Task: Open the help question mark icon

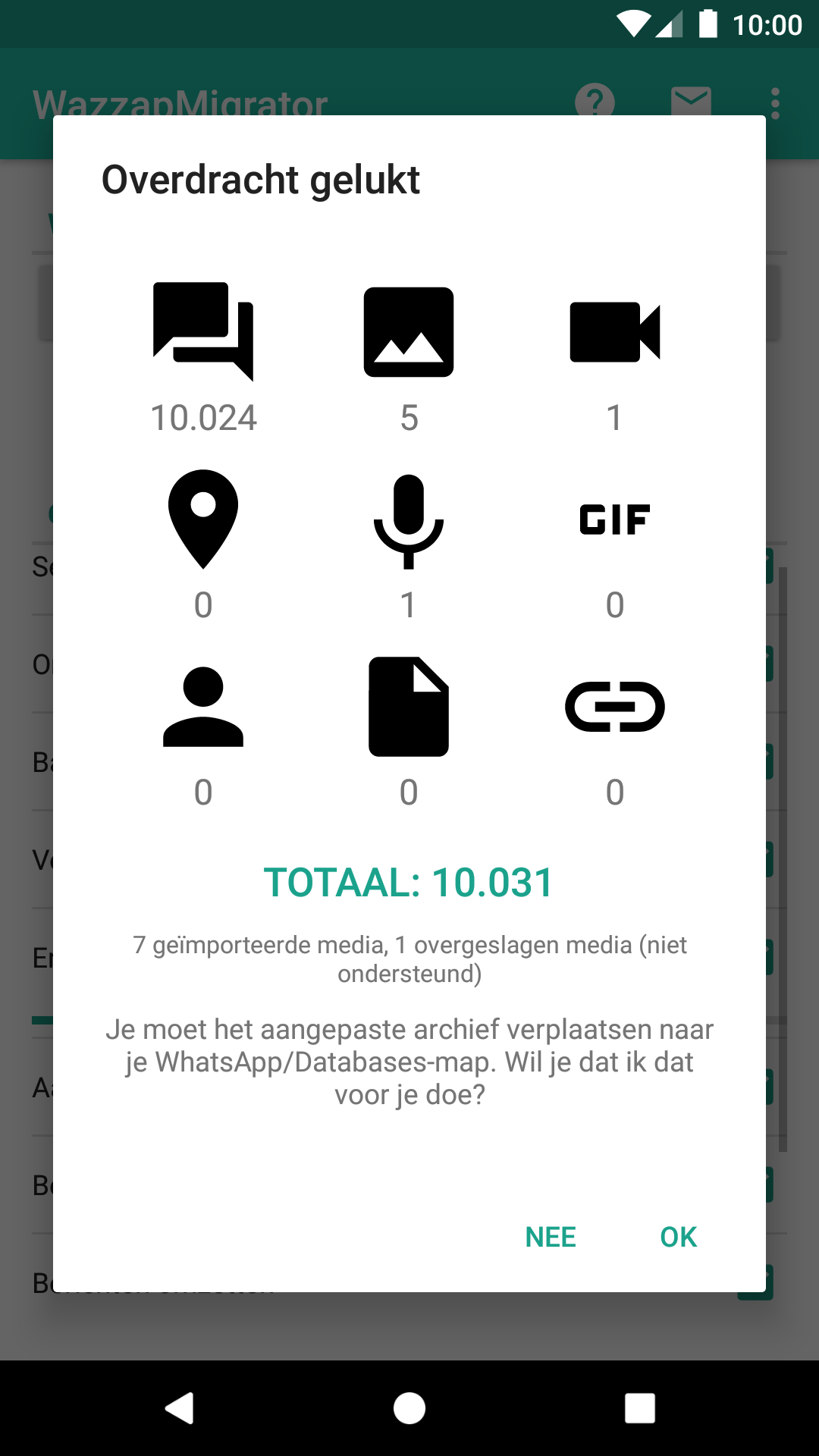Action: coord(596,101)
